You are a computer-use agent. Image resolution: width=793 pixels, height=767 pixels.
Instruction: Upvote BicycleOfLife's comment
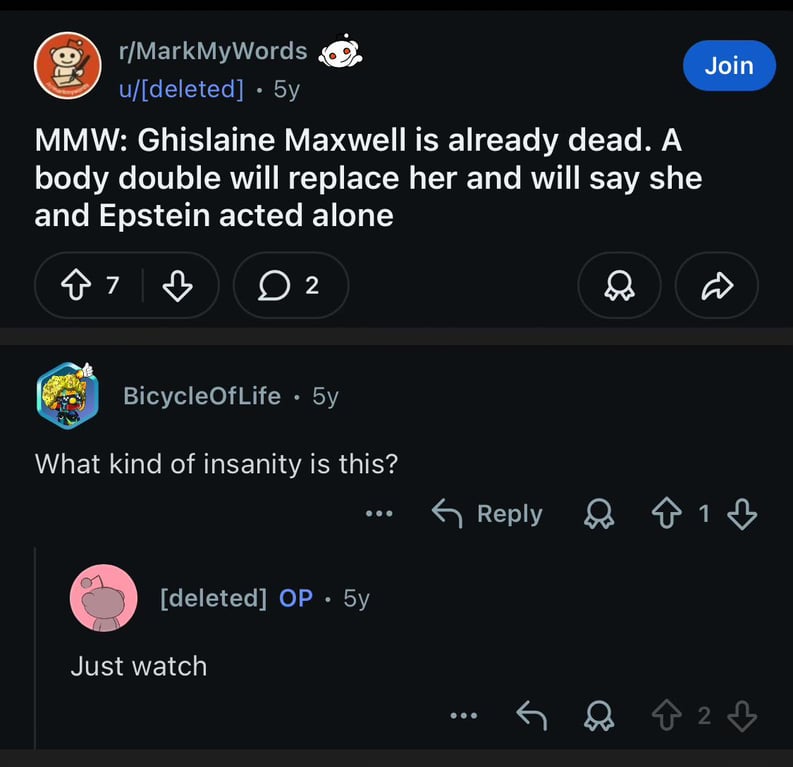(x=667, y=514)
